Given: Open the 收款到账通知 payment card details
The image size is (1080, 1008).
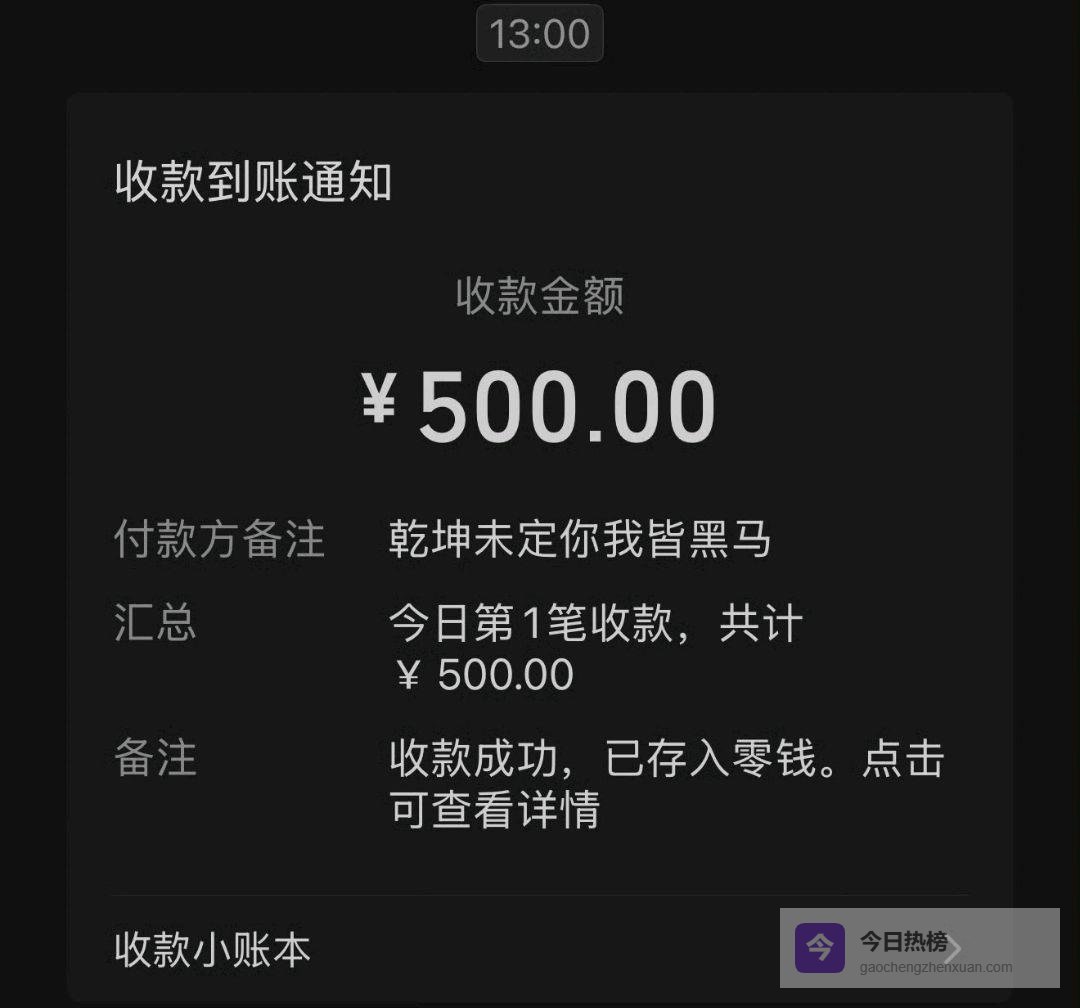Looking at the screenshot, I should pos(540,500).
